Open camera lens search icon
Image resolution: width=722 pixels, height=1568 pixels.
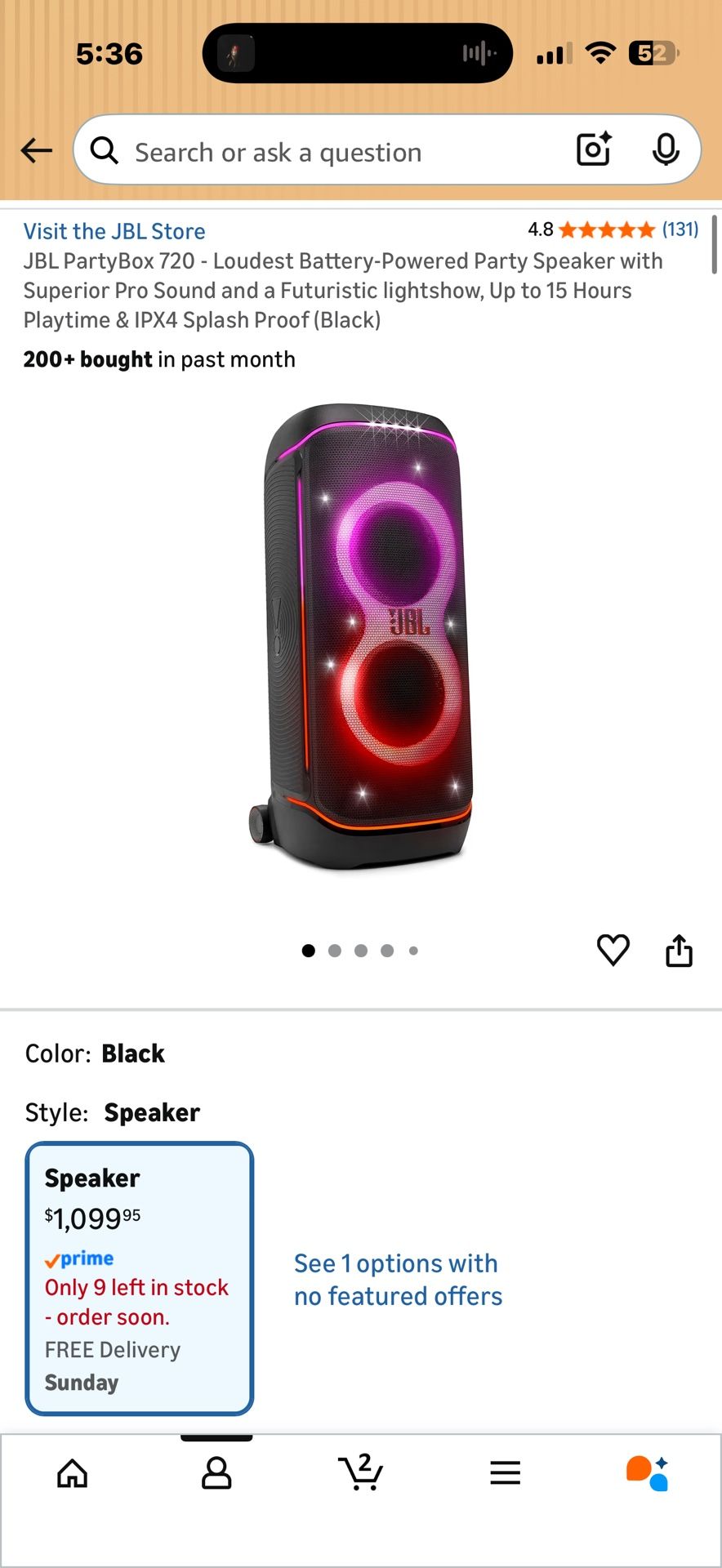pyautogui.click(x=594, y=149)
